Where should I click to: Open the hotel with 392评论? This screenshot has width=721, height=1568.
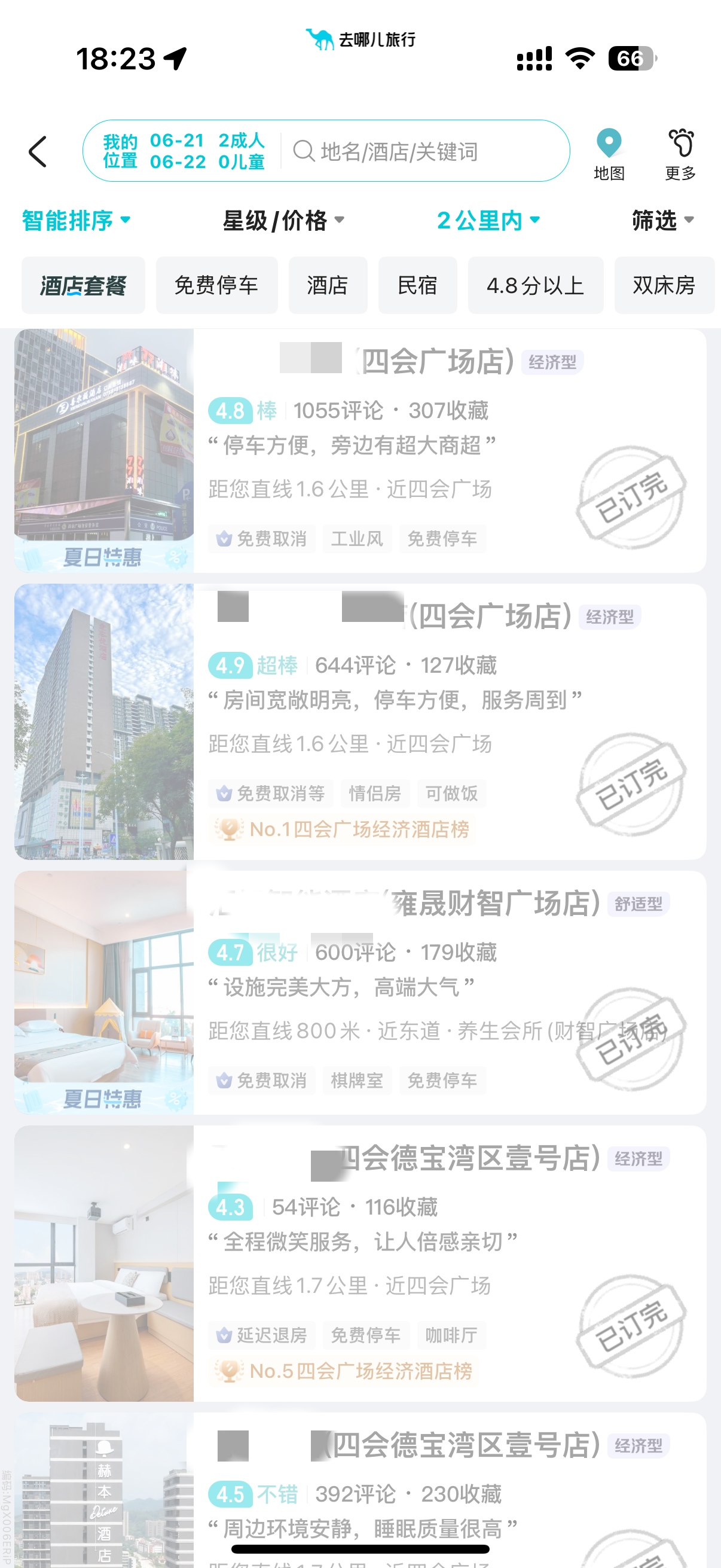[389, 1491]
